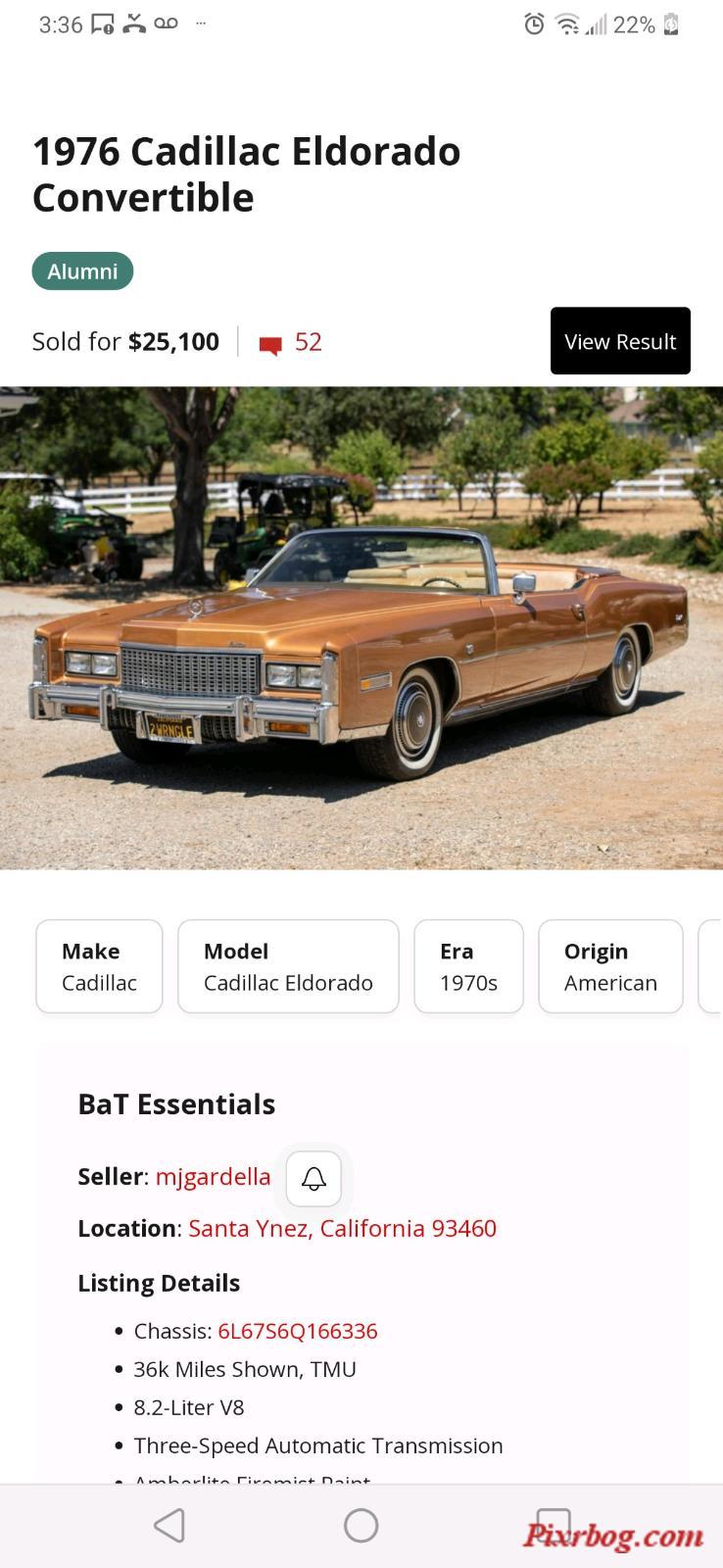Go to the home screen
Viewport: 723px width, 1568px height.
(361, 1525)
